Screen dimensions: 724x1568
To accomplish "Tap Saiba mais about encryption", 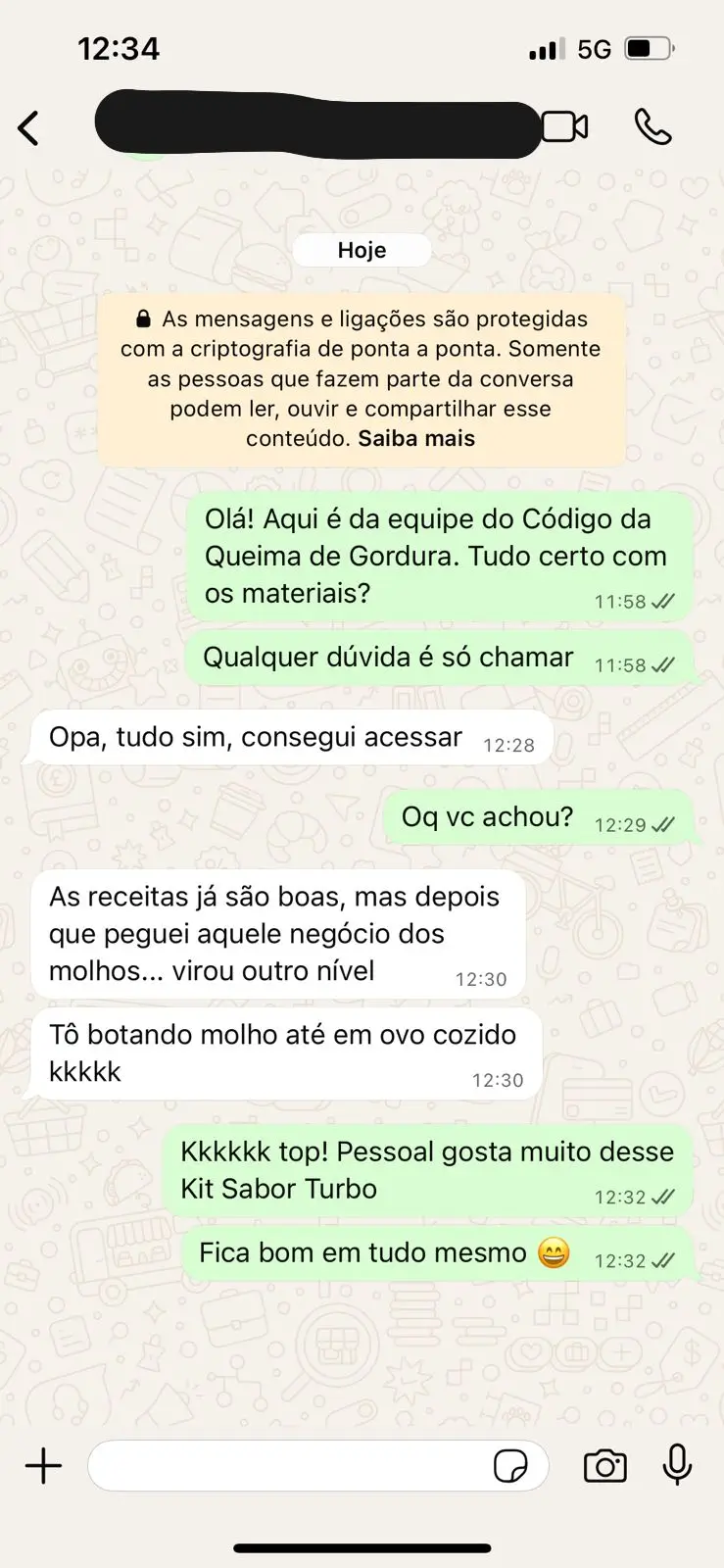I will tap(416, 438).
